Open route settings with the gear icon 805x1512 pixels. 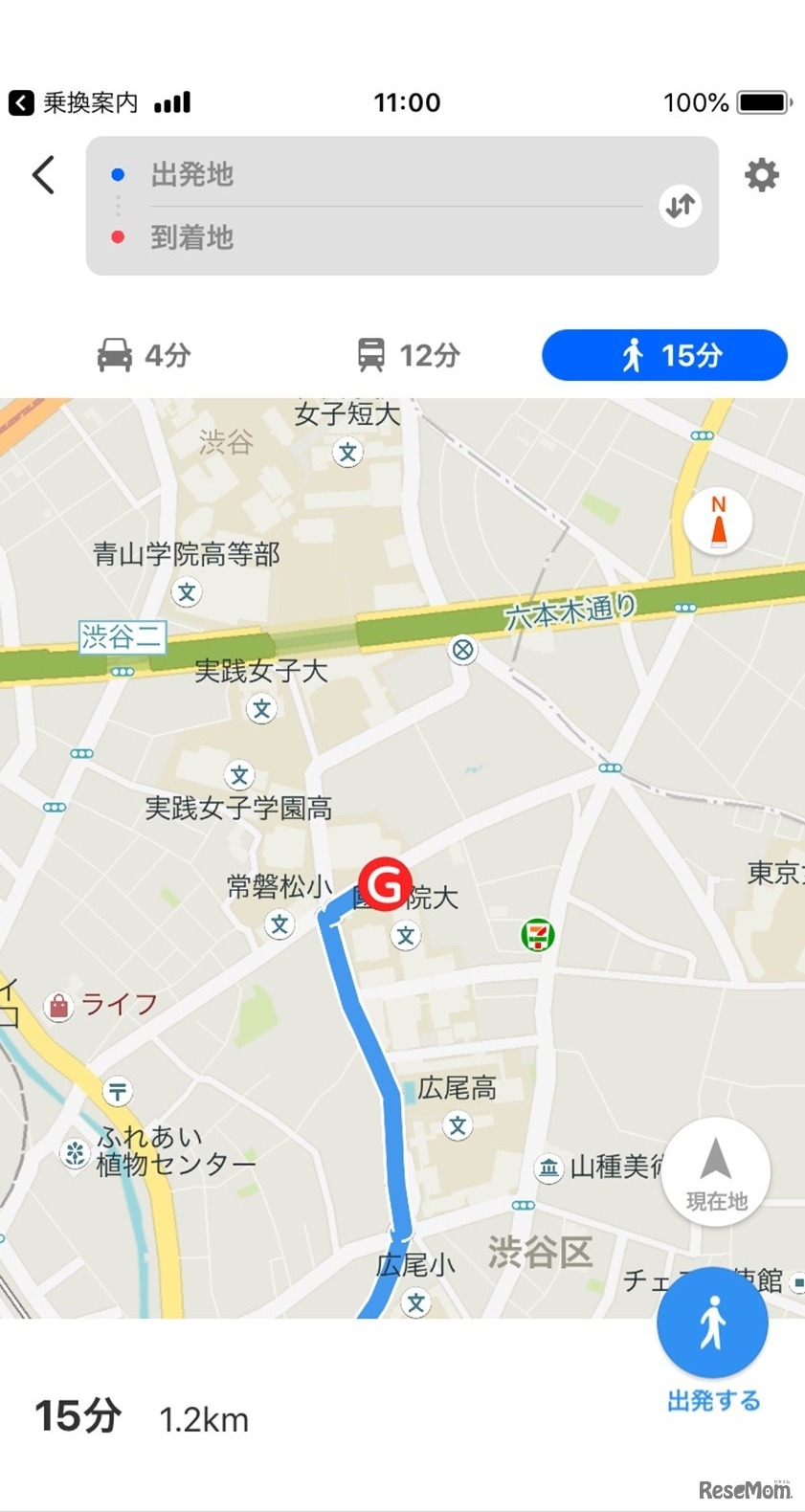click(761, 175)
